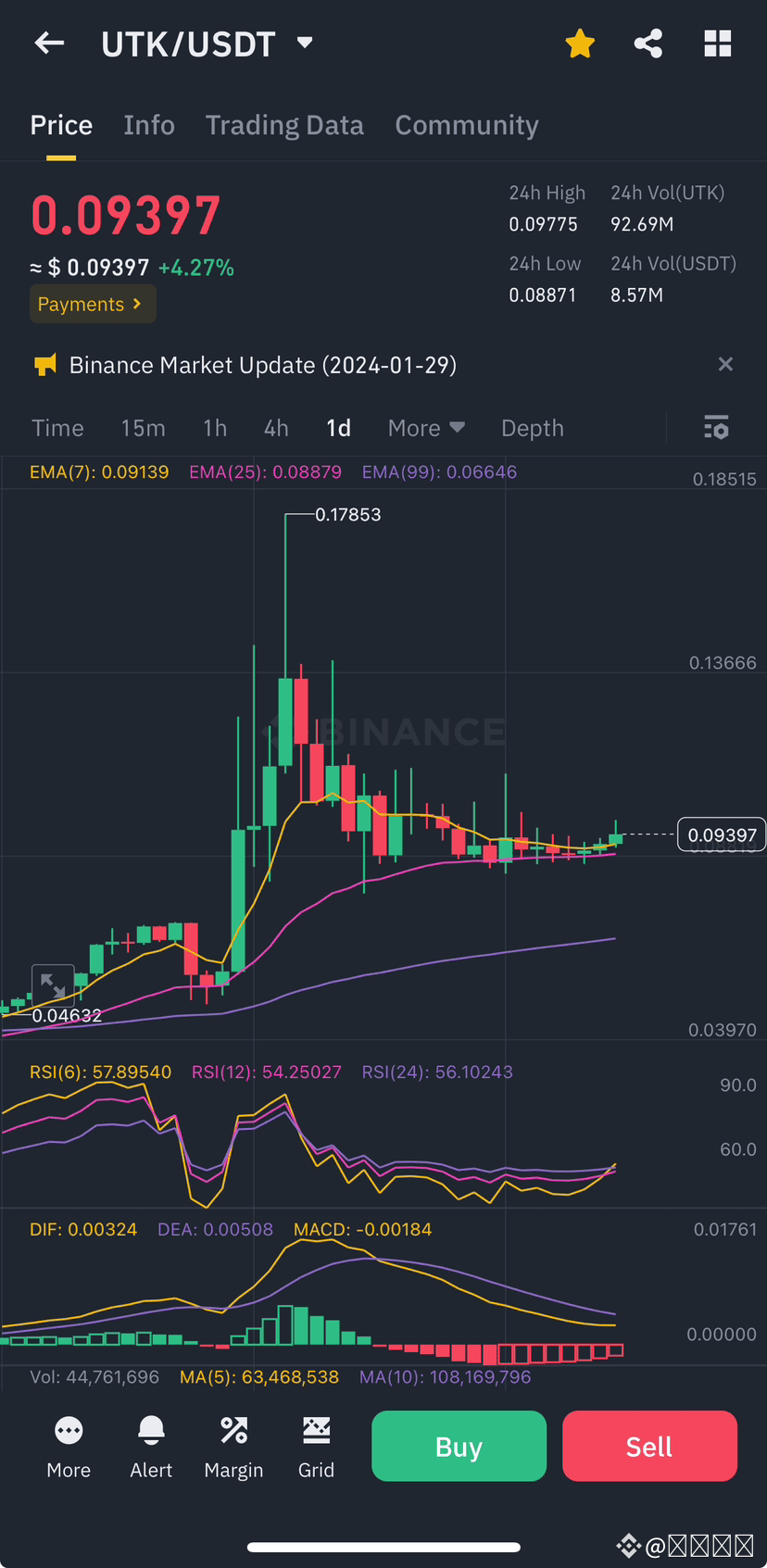Open the trading layout grid icon top right
The image size is (767, 1568).
(717, 43)
